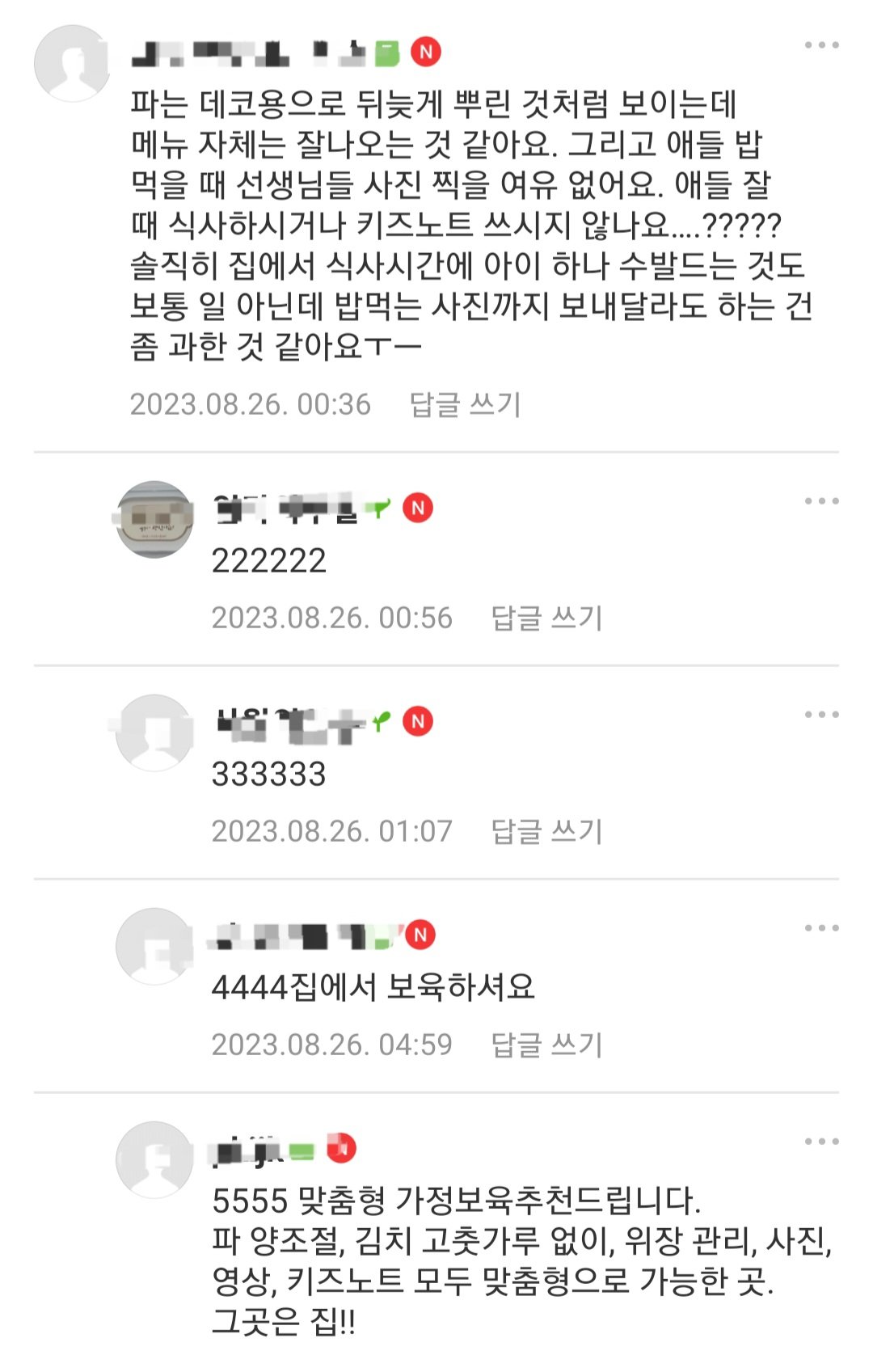Open the options menu for the 4444 comment
Screen dimensions: 873x1372
820,927
